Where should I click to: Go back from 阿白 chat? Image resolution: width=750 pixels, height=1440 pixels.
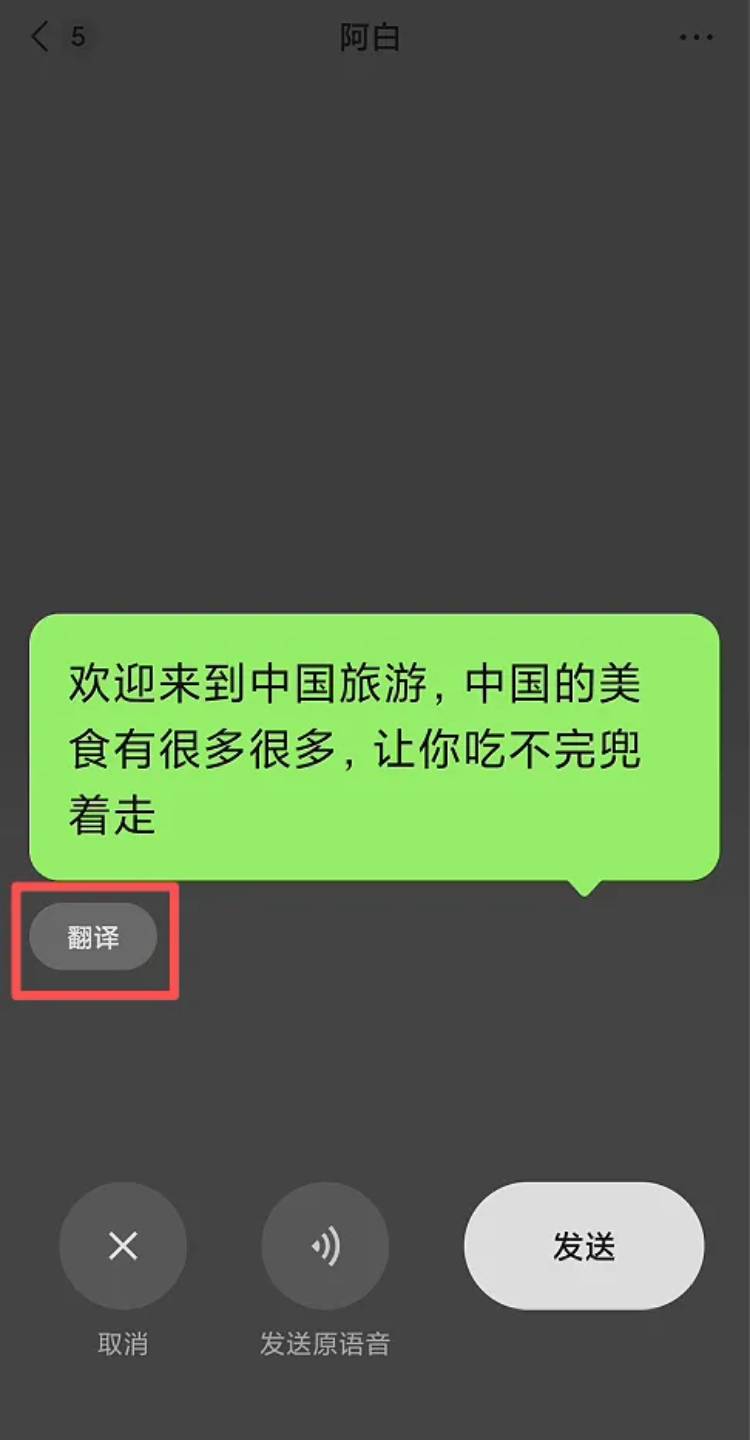coord(41,38)
